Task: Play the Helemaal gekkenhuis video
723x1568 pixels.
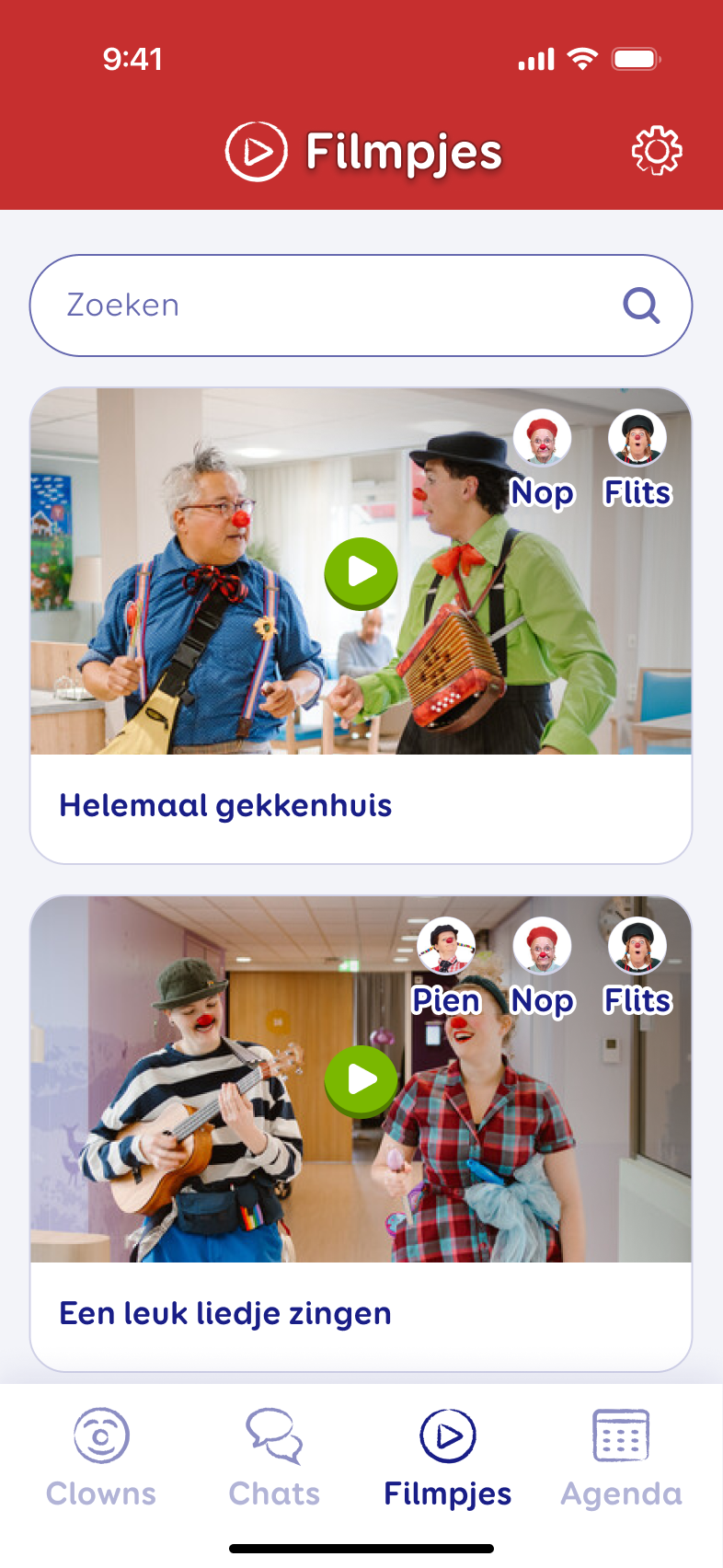Action: click(x=361, y=572)
